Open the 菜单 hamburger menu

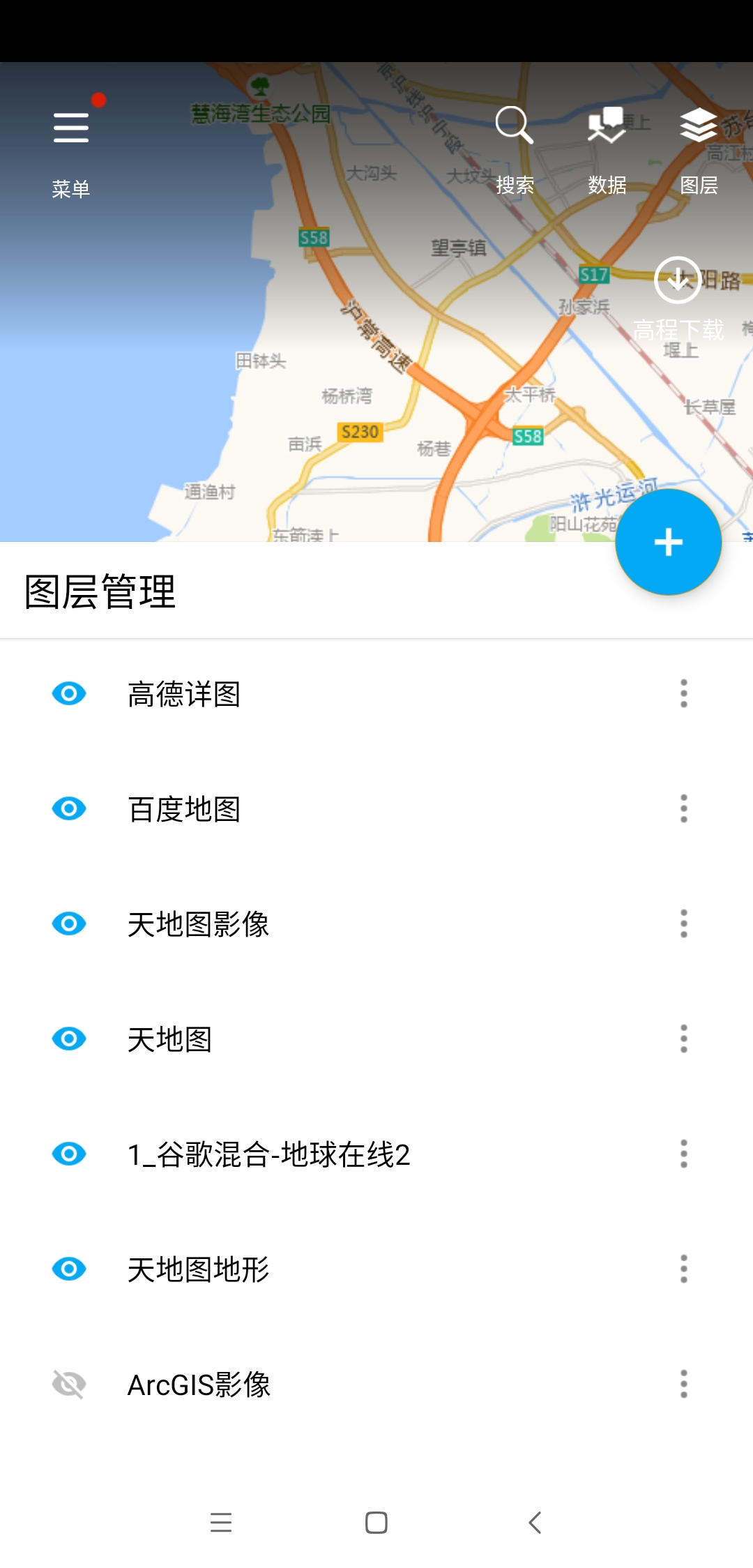click(71, 128)
